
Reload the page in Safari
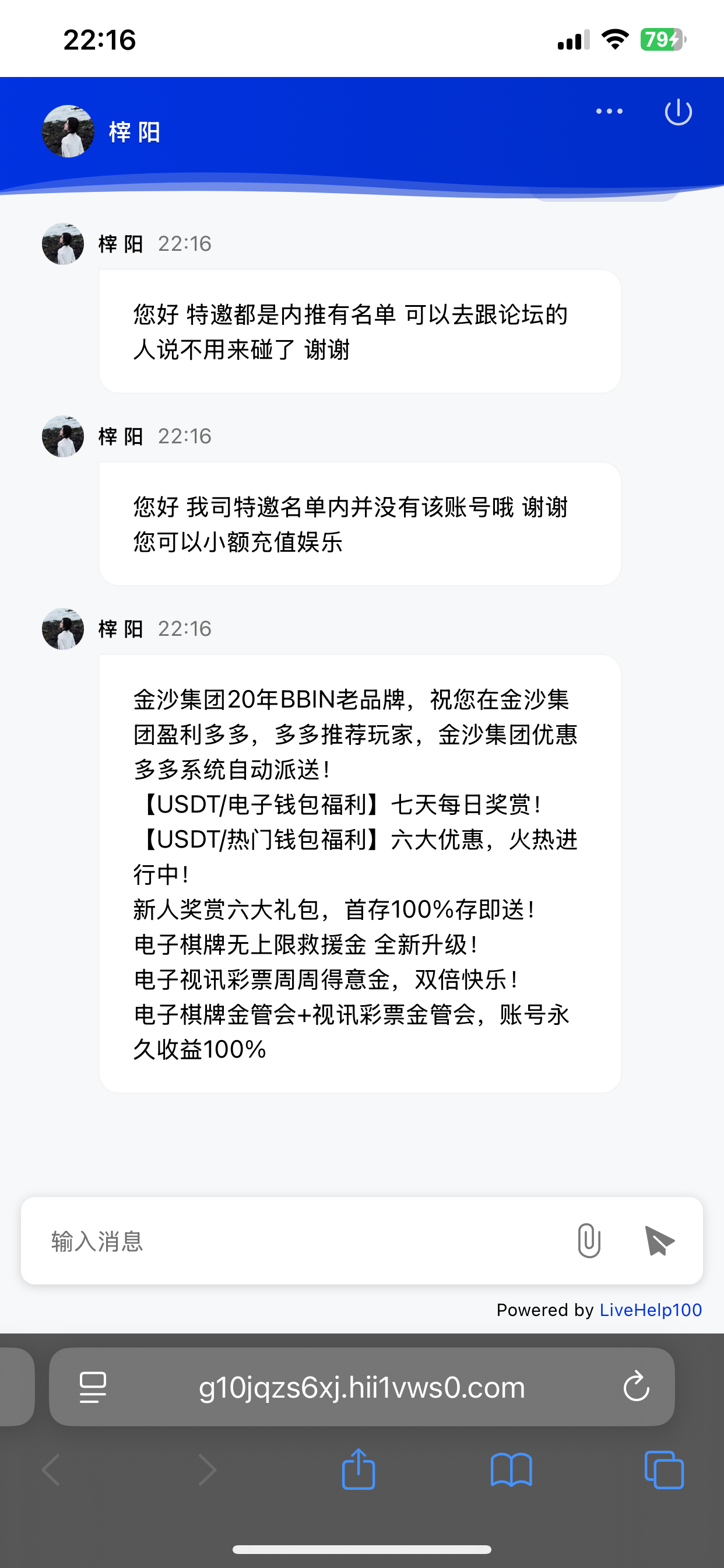(x=637, y=1387)
